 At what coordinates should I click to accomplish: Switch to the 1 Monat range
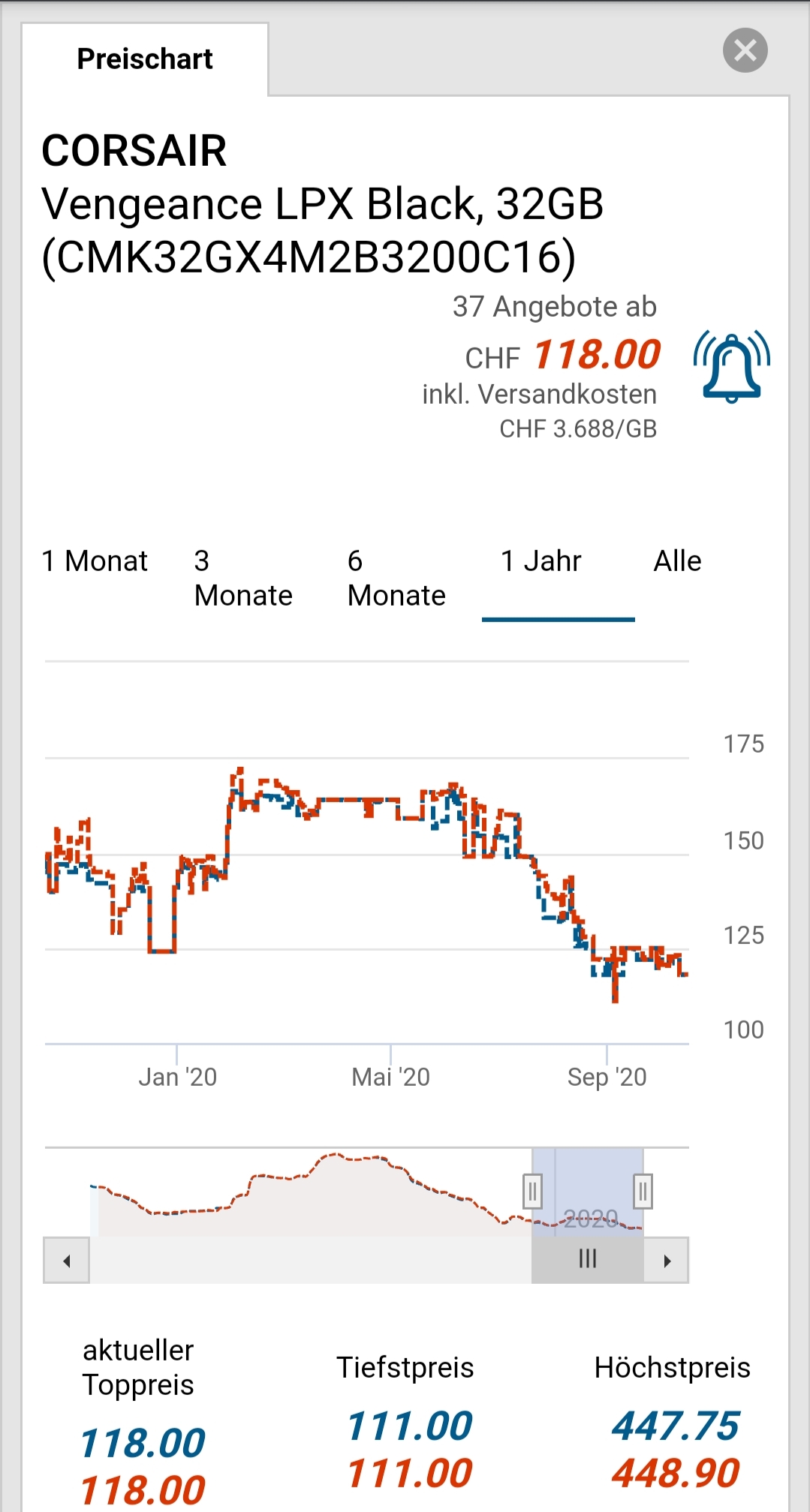[95, 561]
